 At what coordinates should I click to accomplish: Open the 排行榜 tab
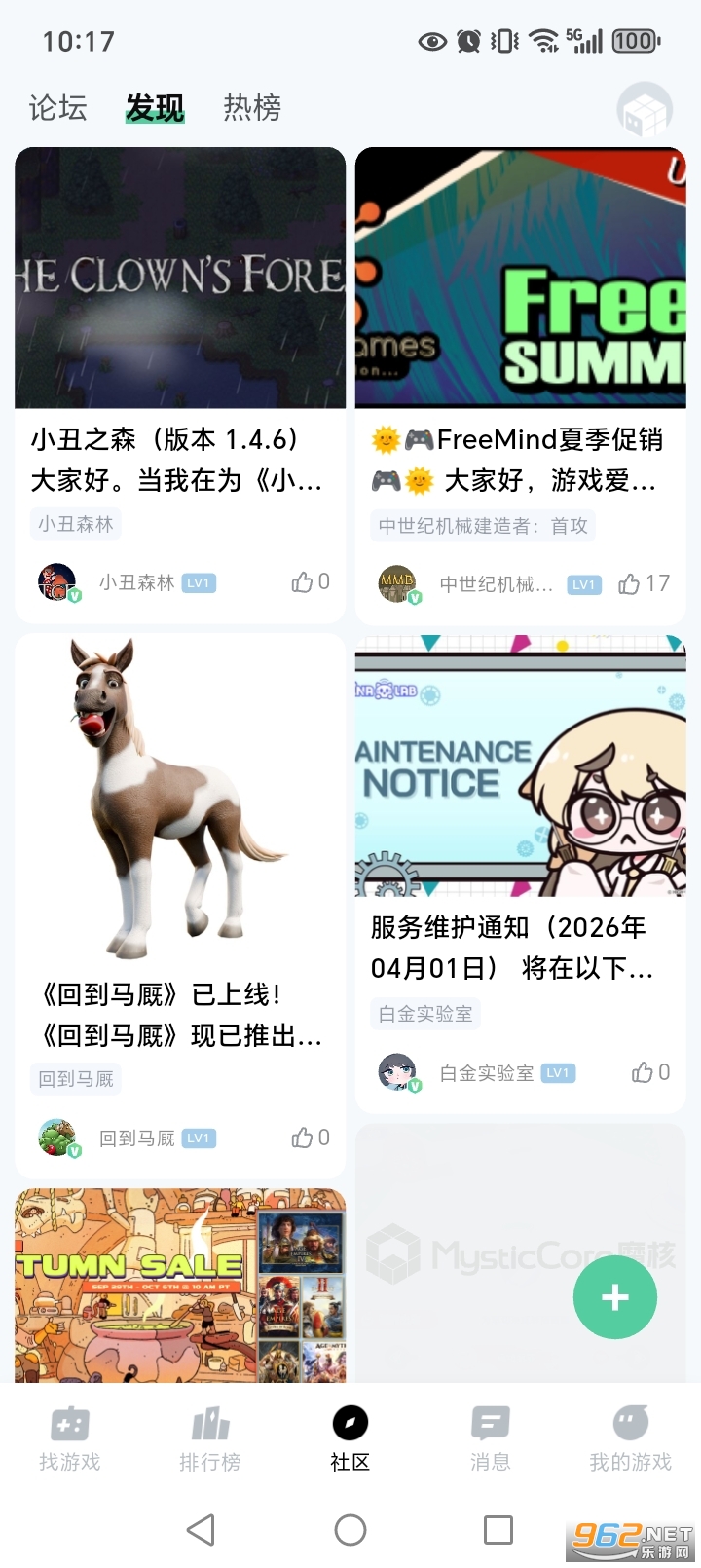210,1438
